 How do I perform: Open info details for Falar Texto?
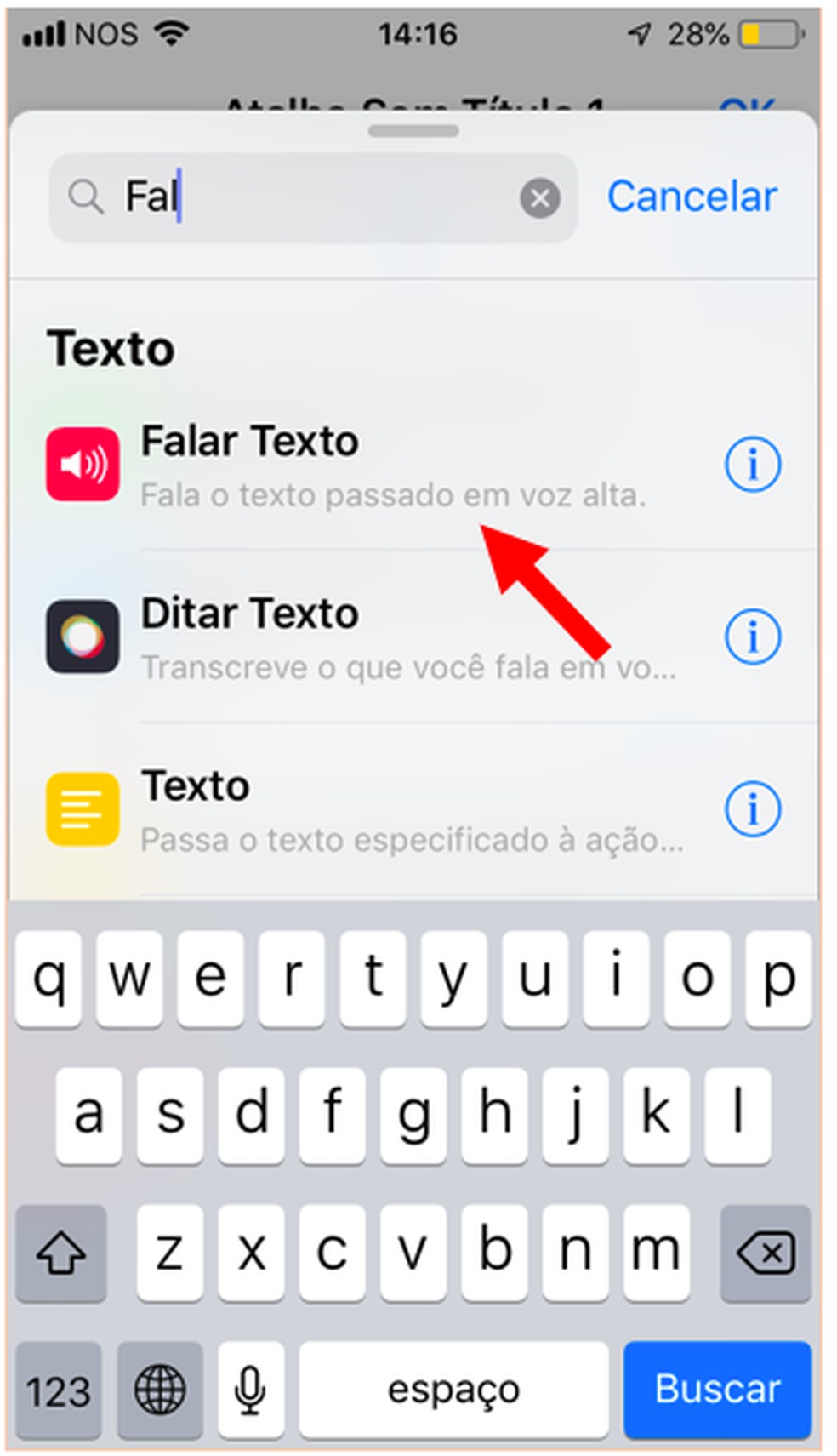pos(752,464)
